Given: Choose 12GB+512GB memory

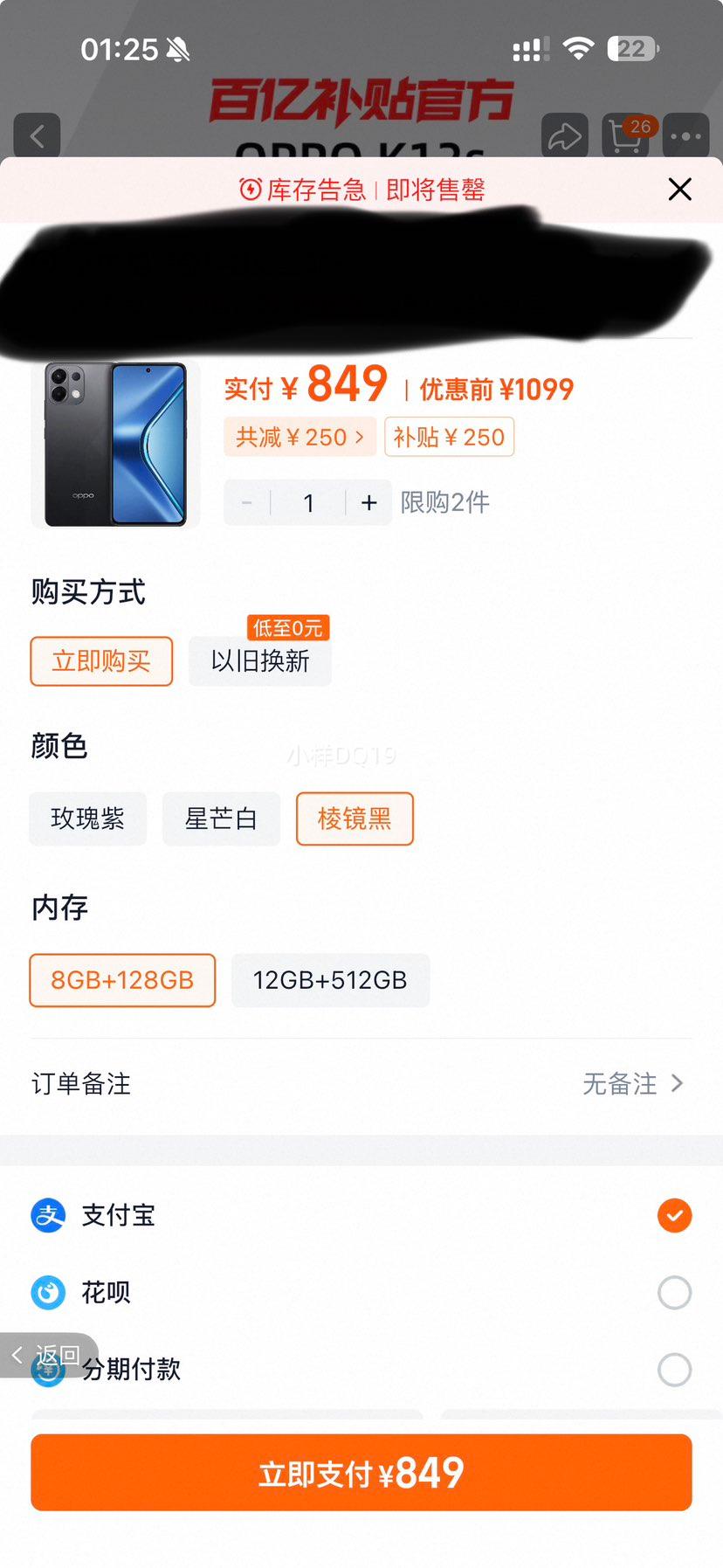Looking at the screenshot, I should (330, 980).
